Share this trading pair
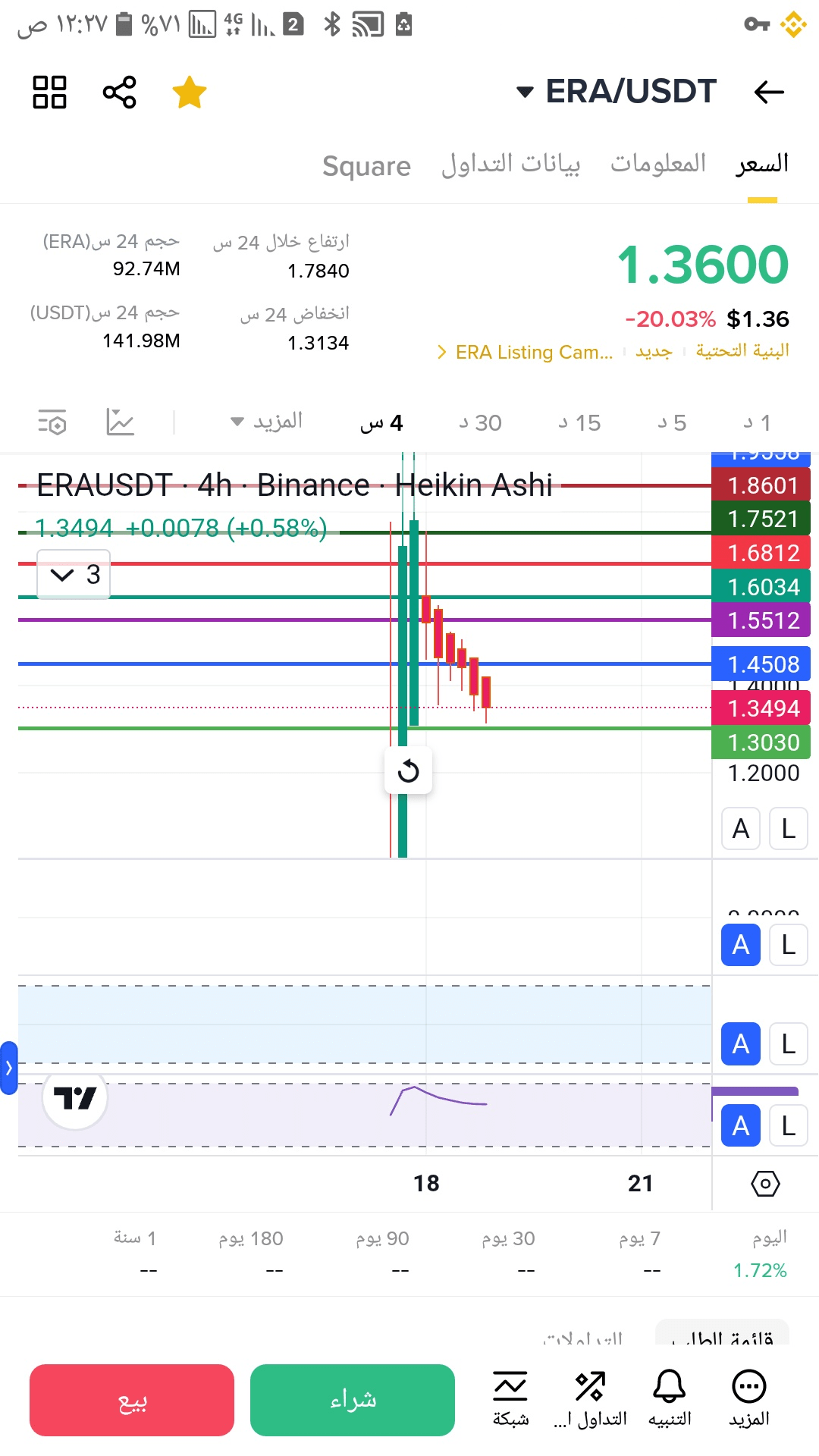819x1456 pixels. (119, 93)
